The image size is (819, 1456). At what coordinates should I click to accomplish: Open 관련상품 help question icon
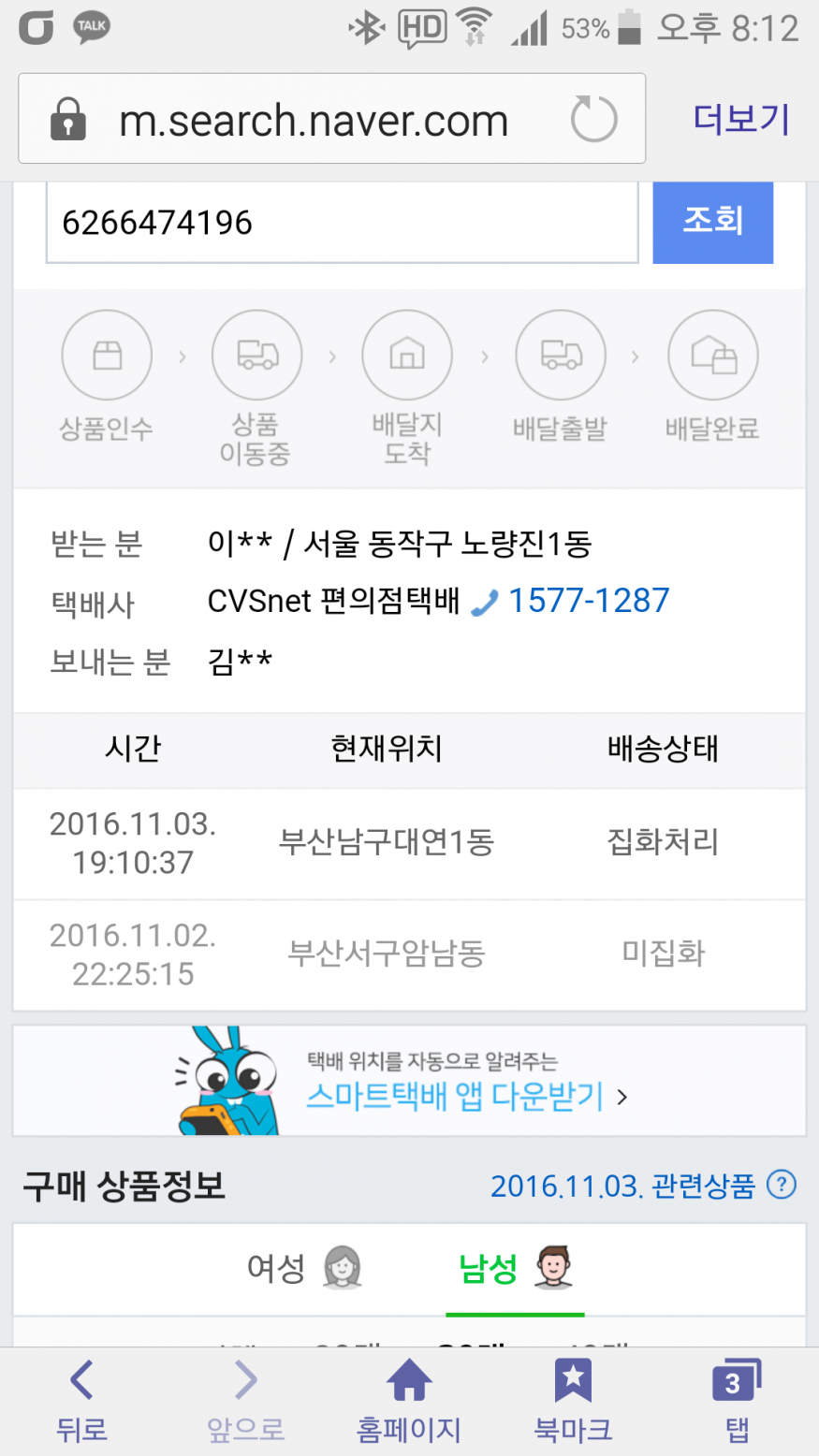pyautogui.click(x=781, y=1185)
